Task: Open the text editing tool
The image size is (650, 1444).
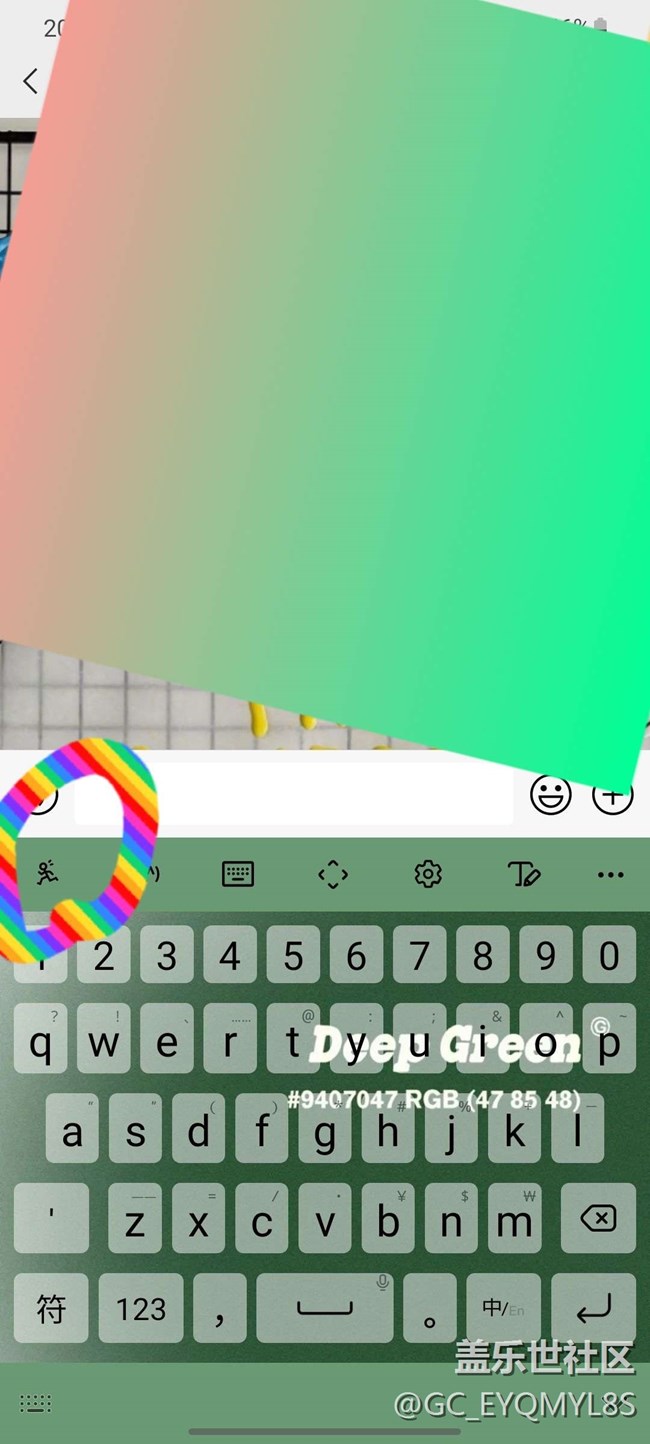Action: [x=523, y=875]
